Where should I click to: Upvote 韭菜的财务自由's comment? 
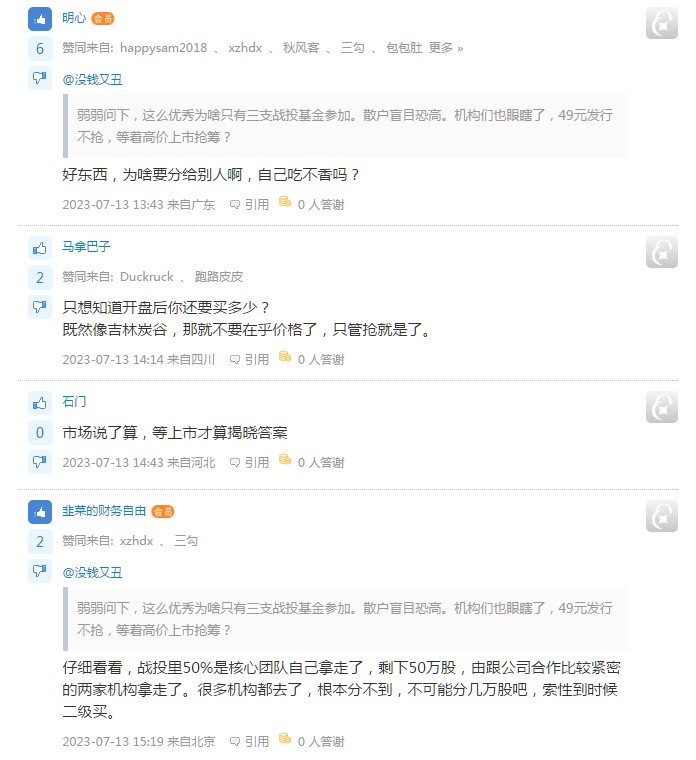[x=40, y=512]
